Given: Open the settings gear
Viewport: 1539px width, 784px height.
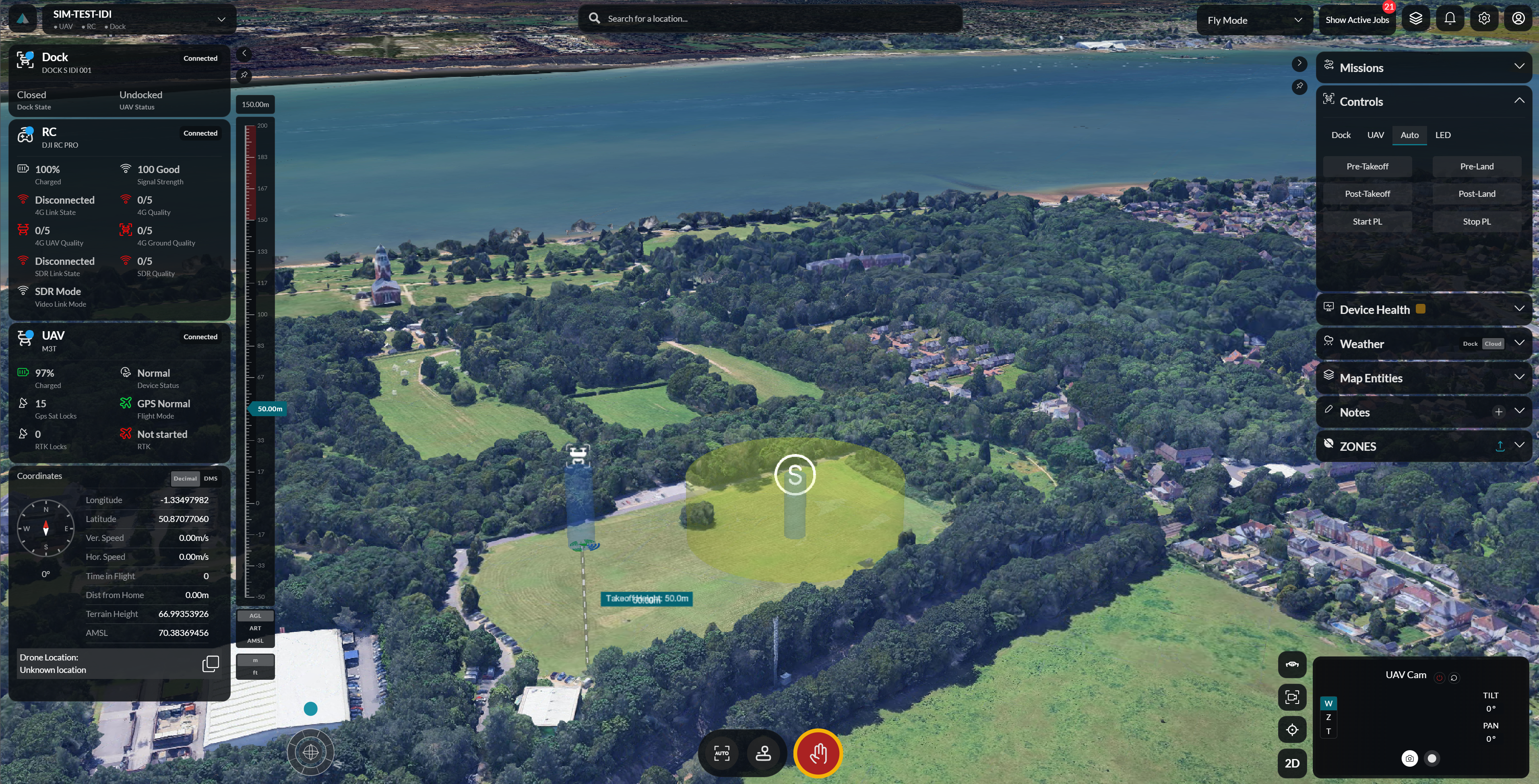Looking at the screenshot, I should pyautogui.click(x=1484, y=19).
